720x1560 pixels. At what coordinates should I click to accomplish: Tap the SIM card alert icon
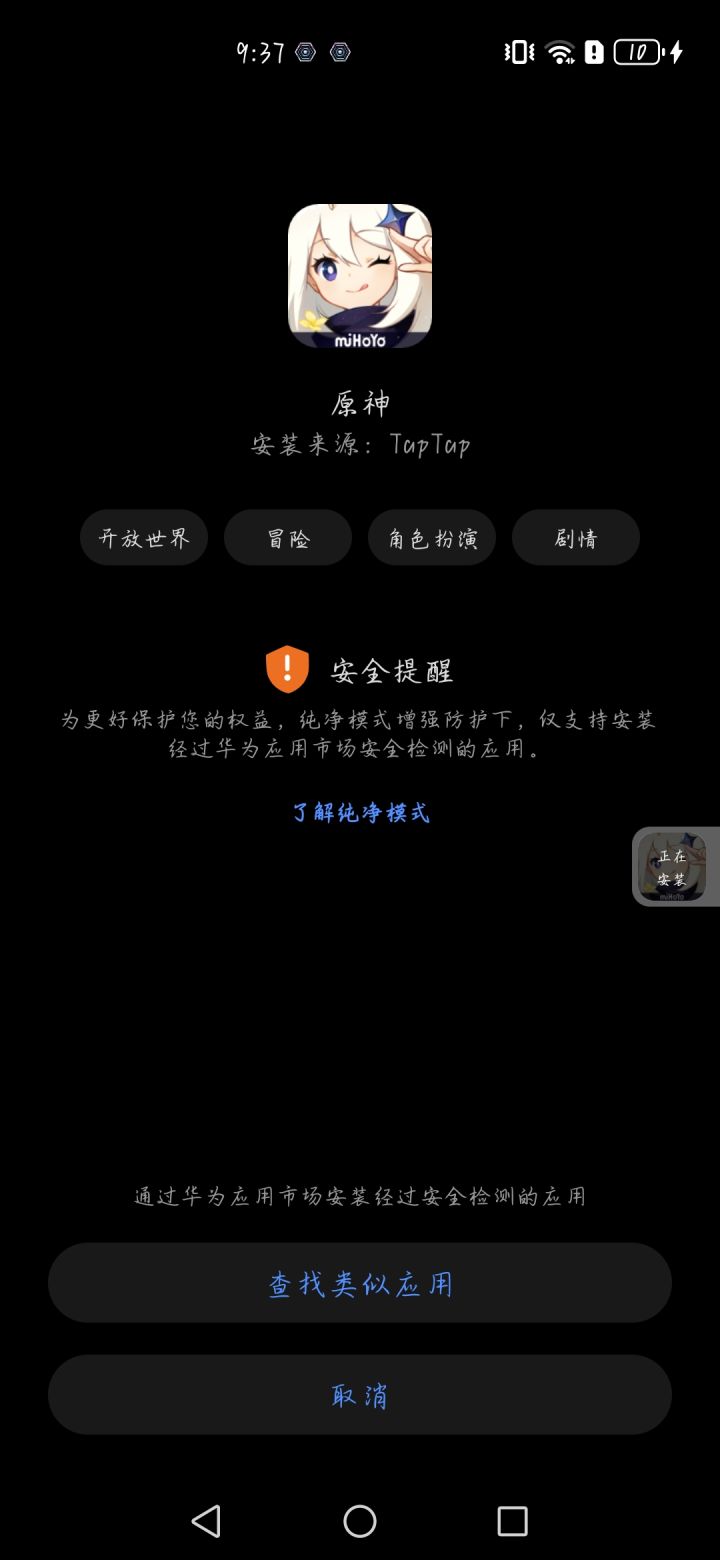(x=592, y=50)
